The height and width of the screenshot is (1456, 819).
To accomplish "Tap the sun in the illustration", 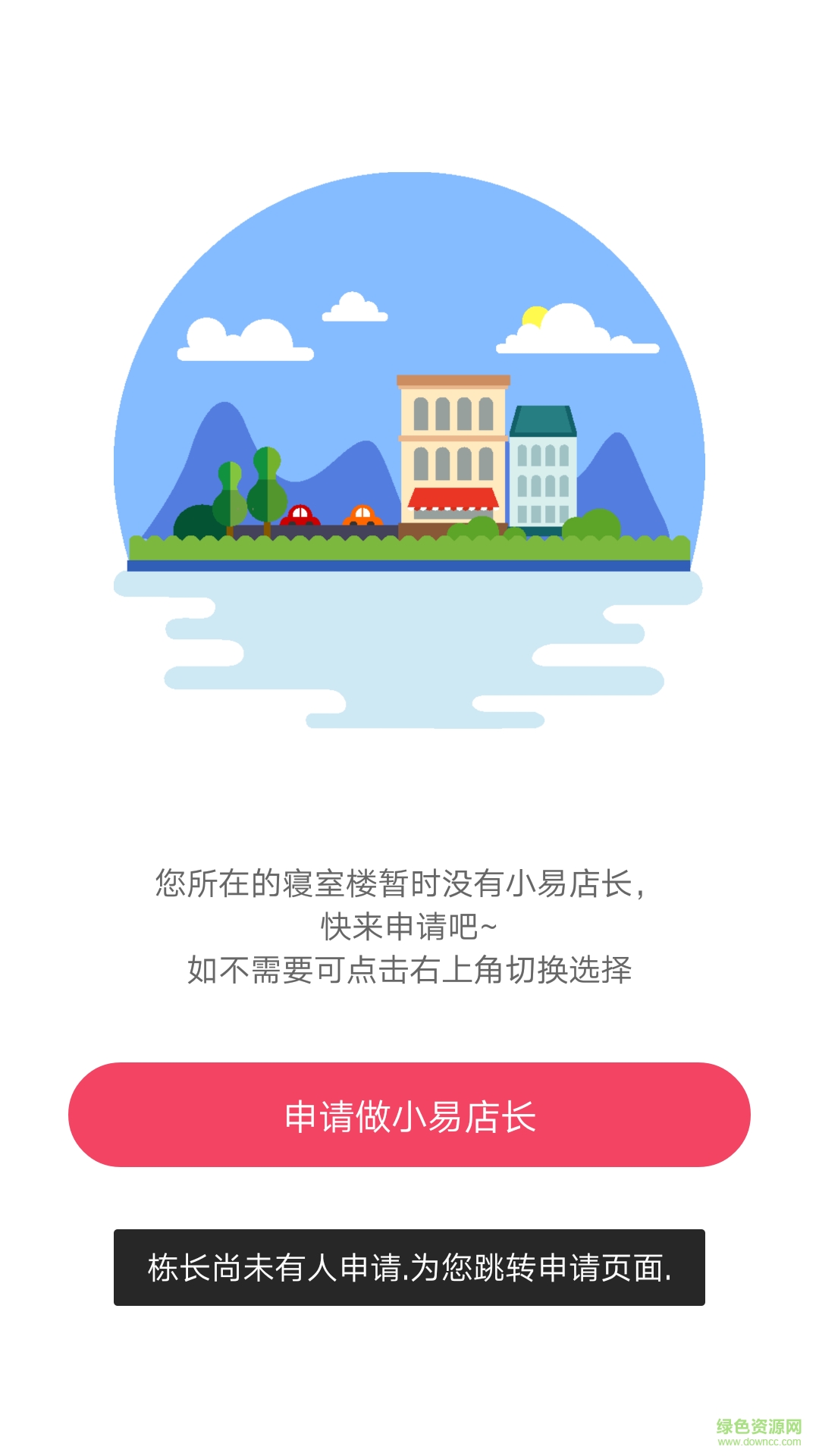I will click(x=533, y=317).
